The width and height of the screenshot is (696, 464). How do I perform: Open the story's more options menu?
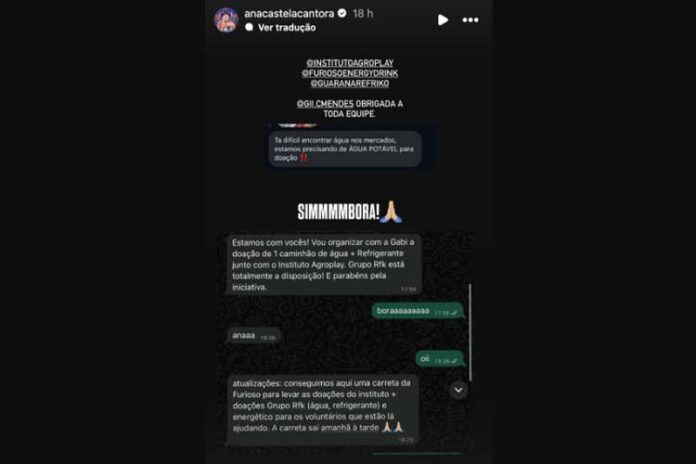coord(470,20)
